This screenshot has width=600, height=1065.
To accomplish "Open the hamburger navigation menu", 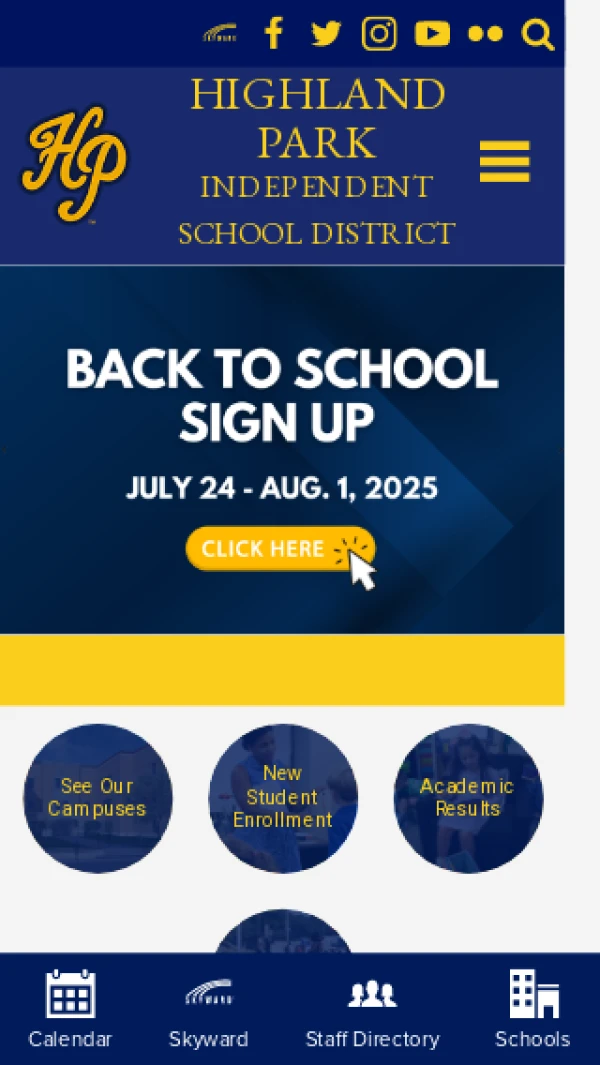I will coord(504,162).
